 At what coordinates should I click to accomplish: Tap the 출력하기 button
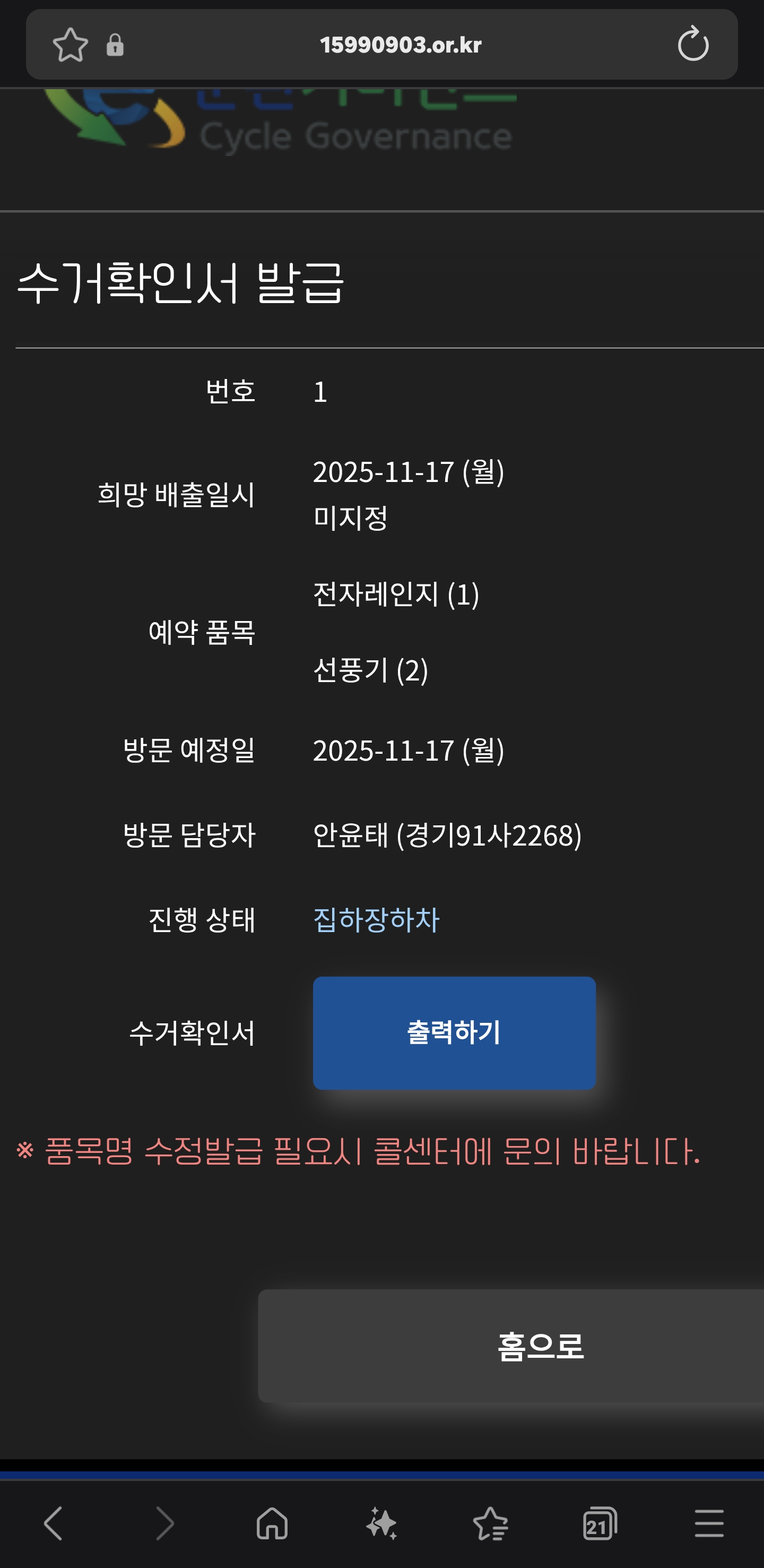pyautogui.click(x=454, y=1032)
